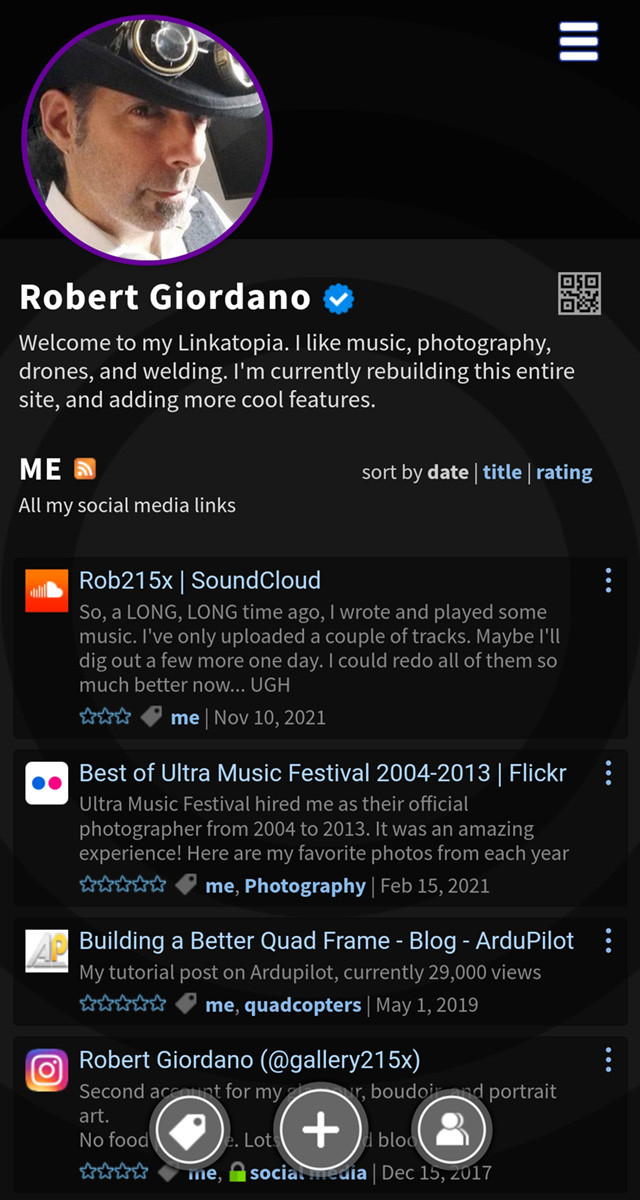Open the Rob215x | SoundCloud link
This screenshot has width=640, height=1200.
[x=200, y=581]
